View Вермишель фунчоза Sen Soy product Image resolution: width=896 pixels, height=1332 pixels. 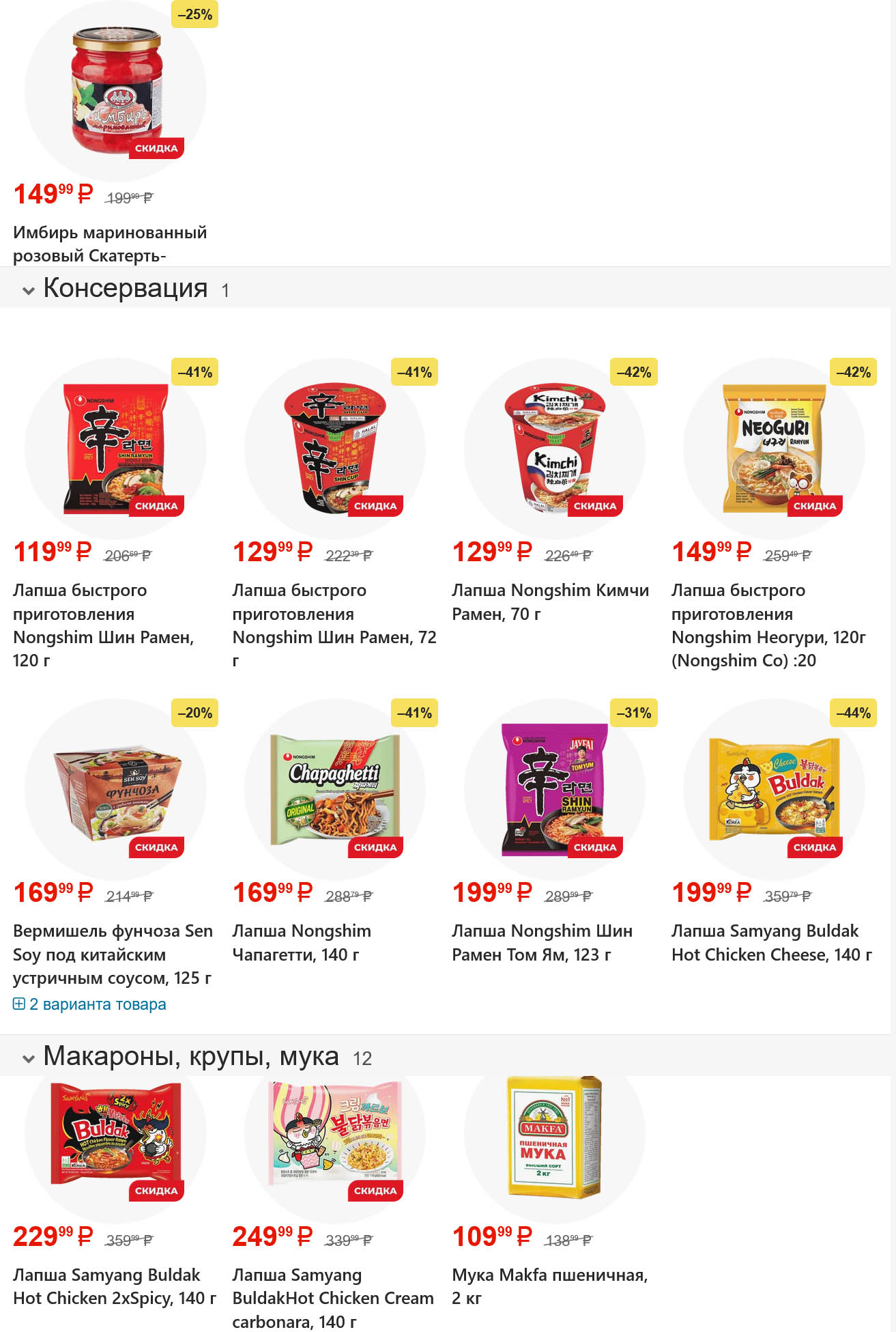[x=113, y=954]
